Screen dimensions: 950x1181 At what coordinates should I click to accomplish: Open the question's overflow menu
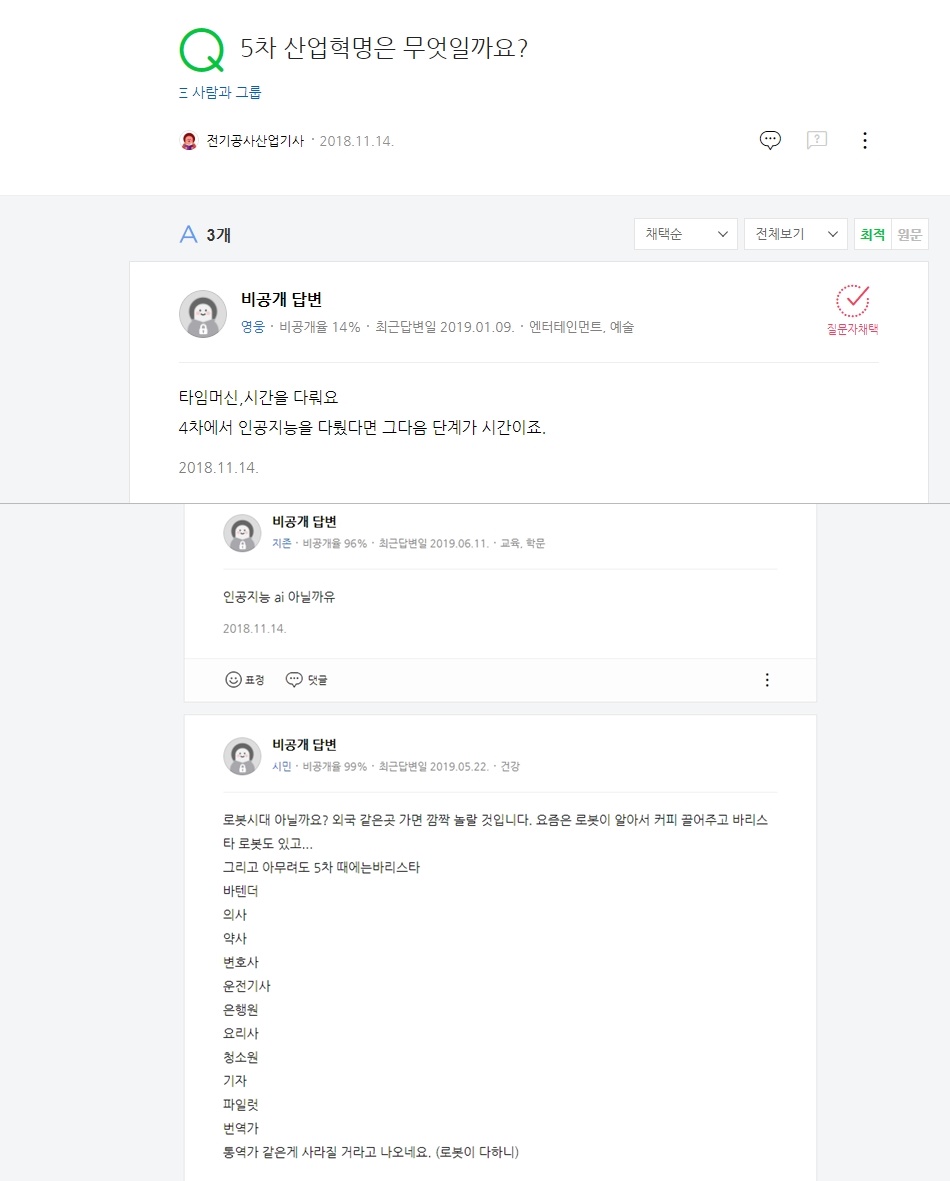click(x=865, y=140)
